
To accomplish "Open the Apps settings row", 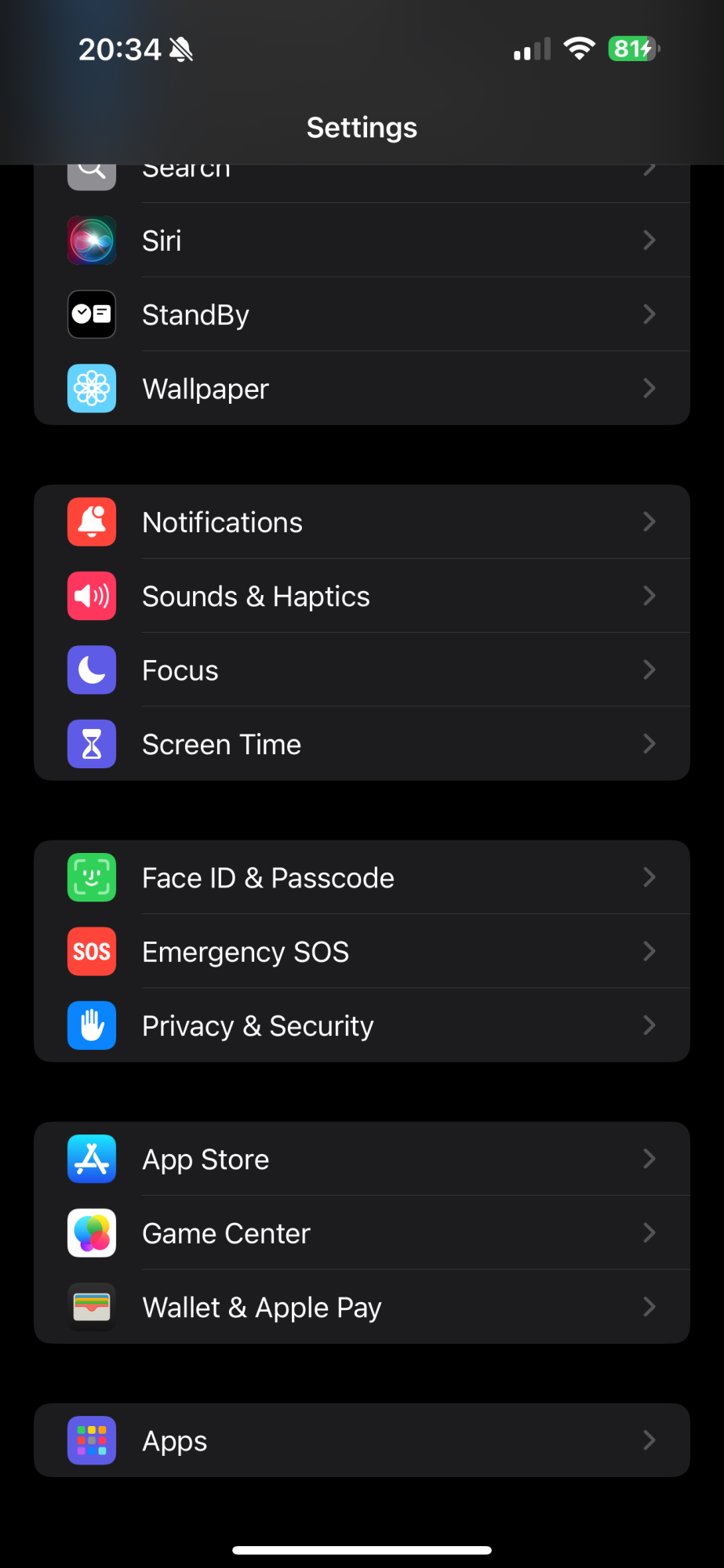I will [361, 1440].
